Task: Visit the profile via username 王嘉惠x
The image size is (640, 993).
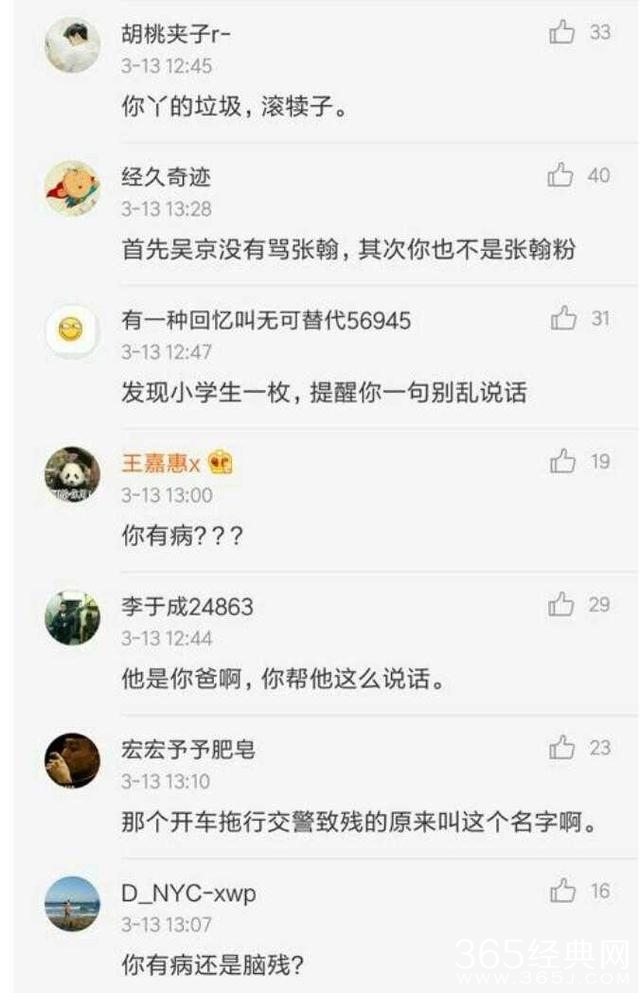Action: 161,464
